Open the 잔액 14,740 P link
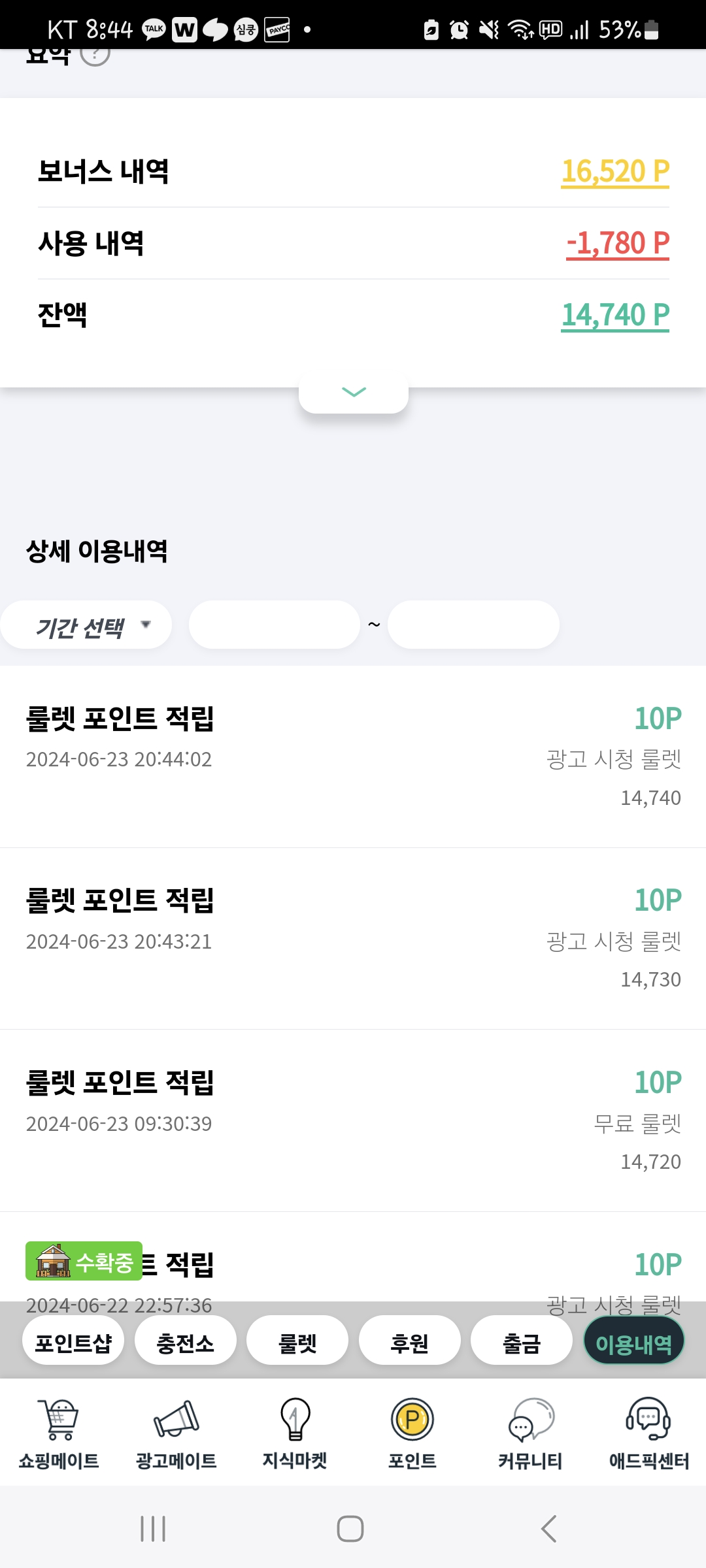The width and height of the screenshot is (706, 1568). (615, 316)
